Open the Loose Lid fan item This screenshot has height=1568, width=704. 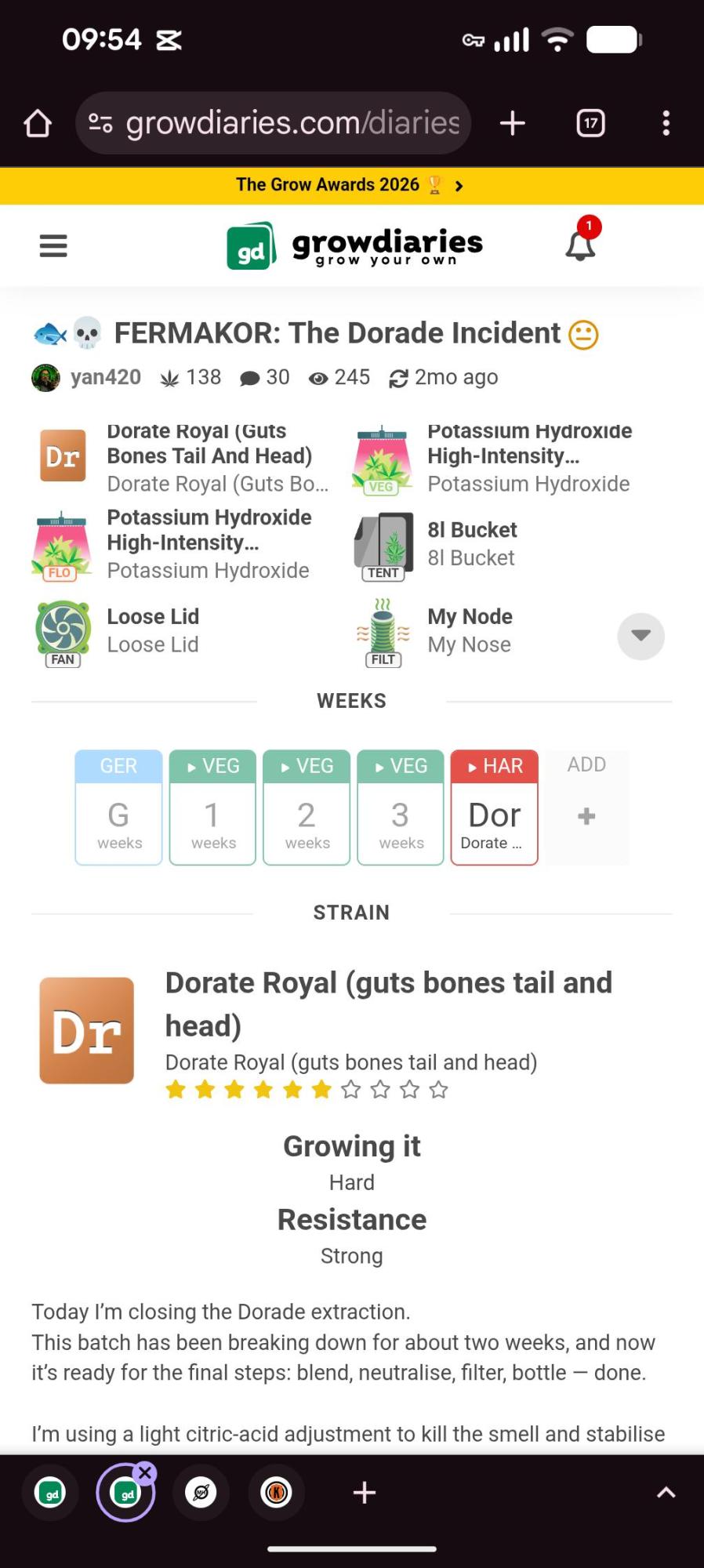[152, 630]
